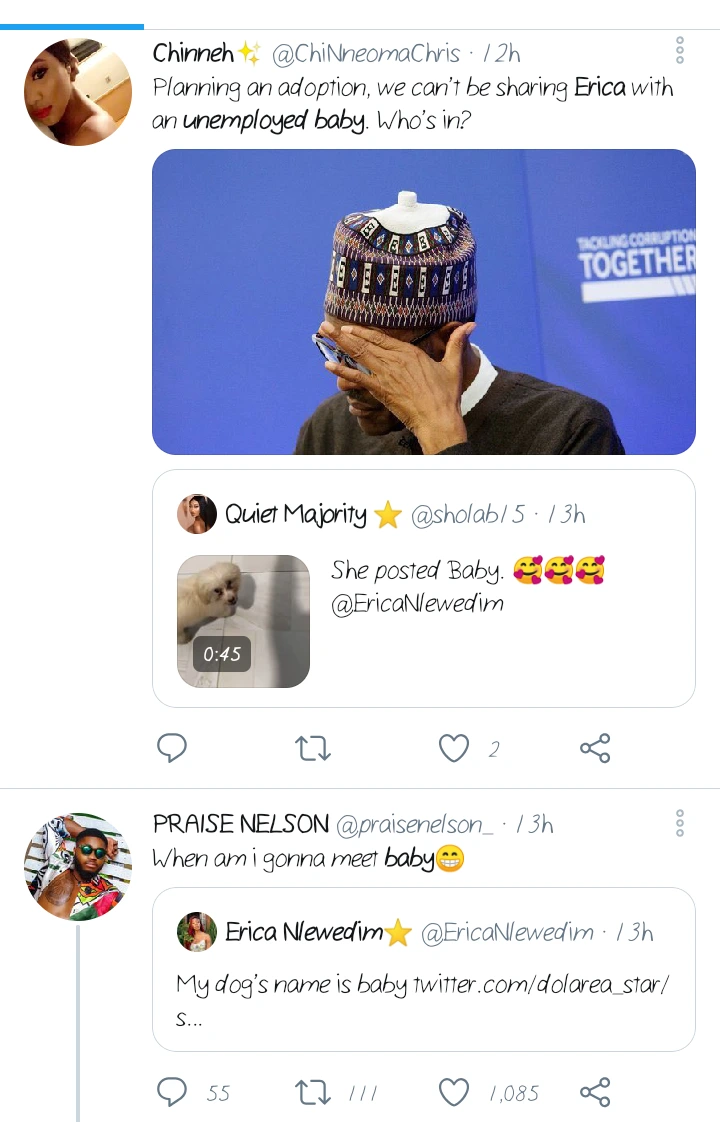Open @ChiNneomaChris profile handle
720x1122 pixels.
click(x=366, y=53)
